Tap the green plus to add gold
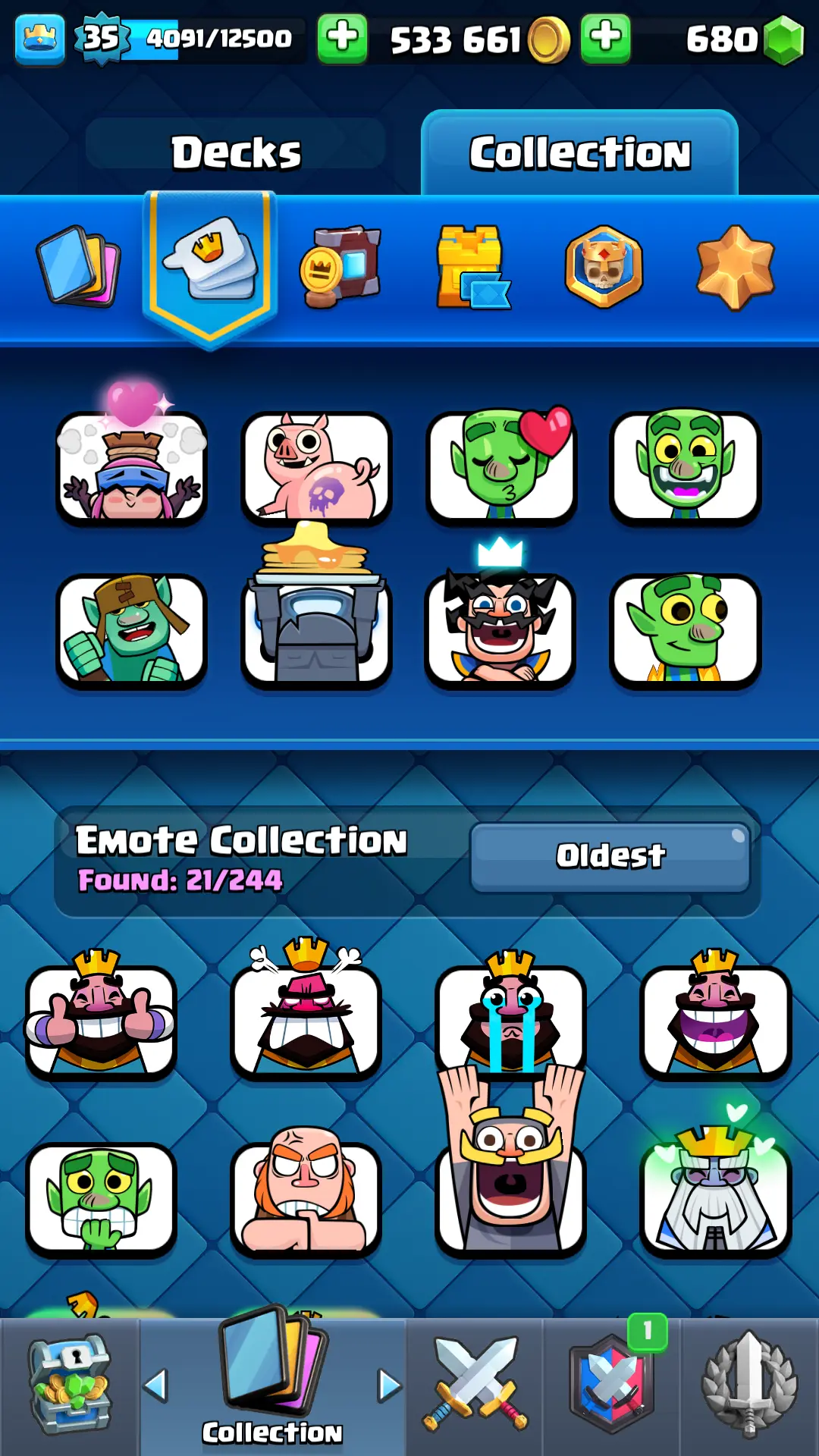The image size is (819, 1456). point(341,38)
